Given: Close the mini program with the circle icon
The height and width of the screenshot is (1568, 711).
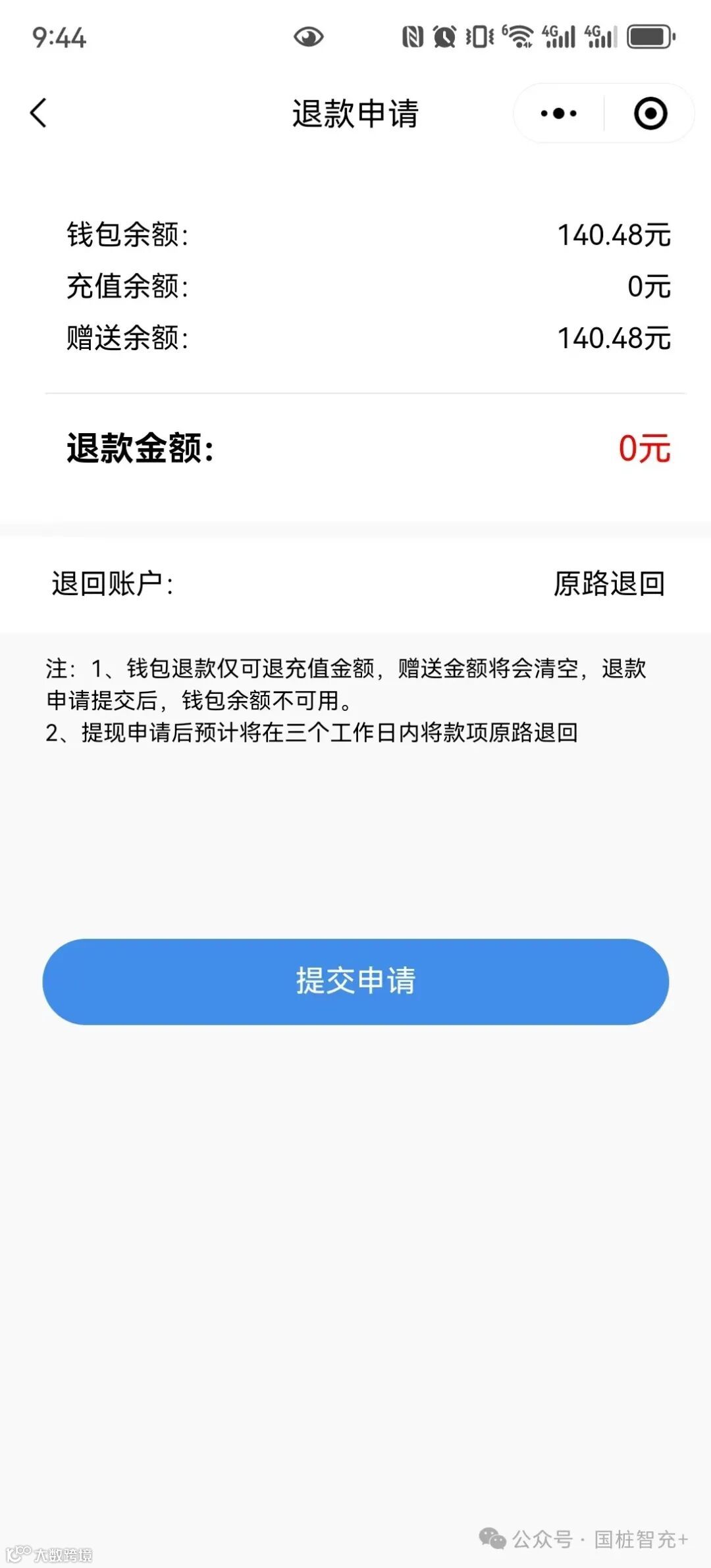Looking at the screenshot, I should coord(650,113).
